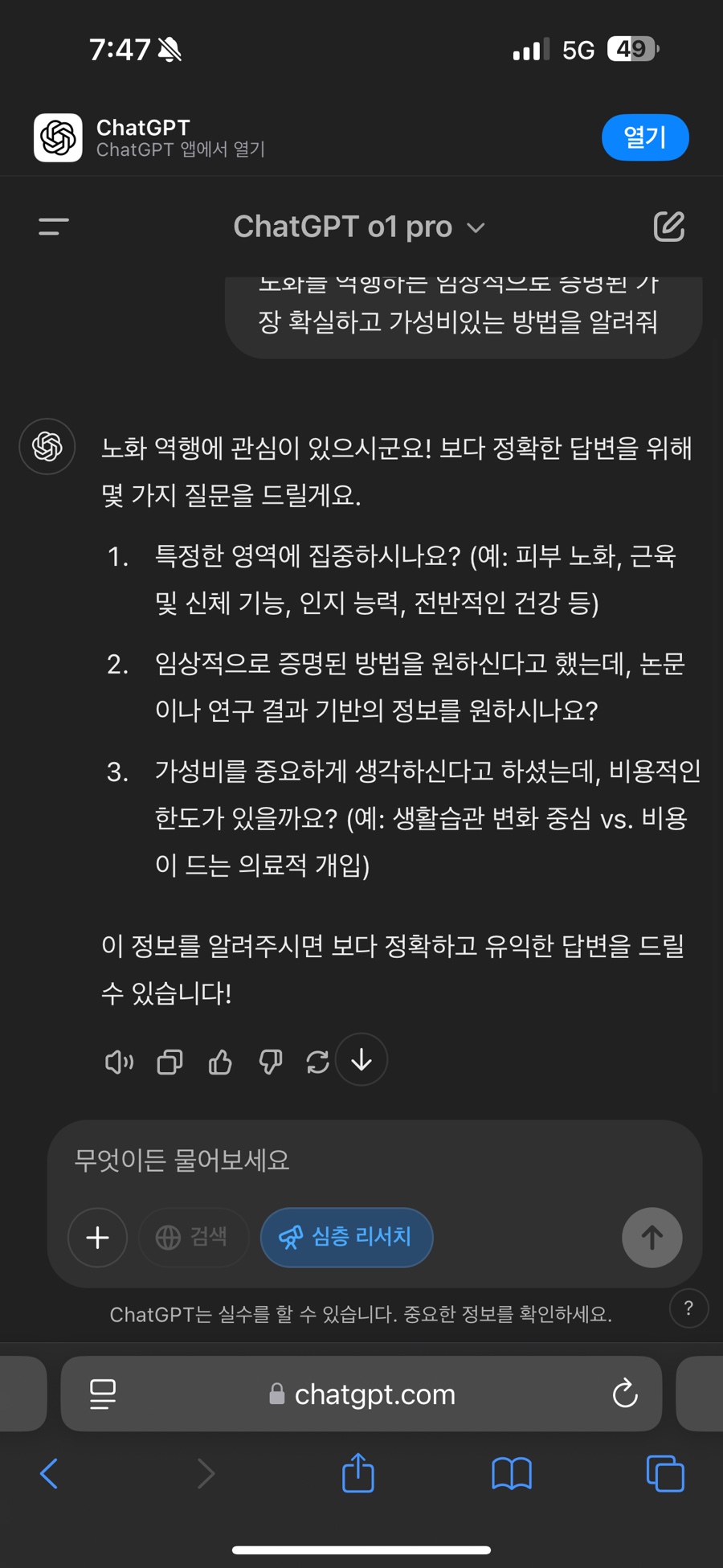Screen dimensions: 723x1568
Task: Open Safari bookmarks
Action: (x=510, y=1473)
